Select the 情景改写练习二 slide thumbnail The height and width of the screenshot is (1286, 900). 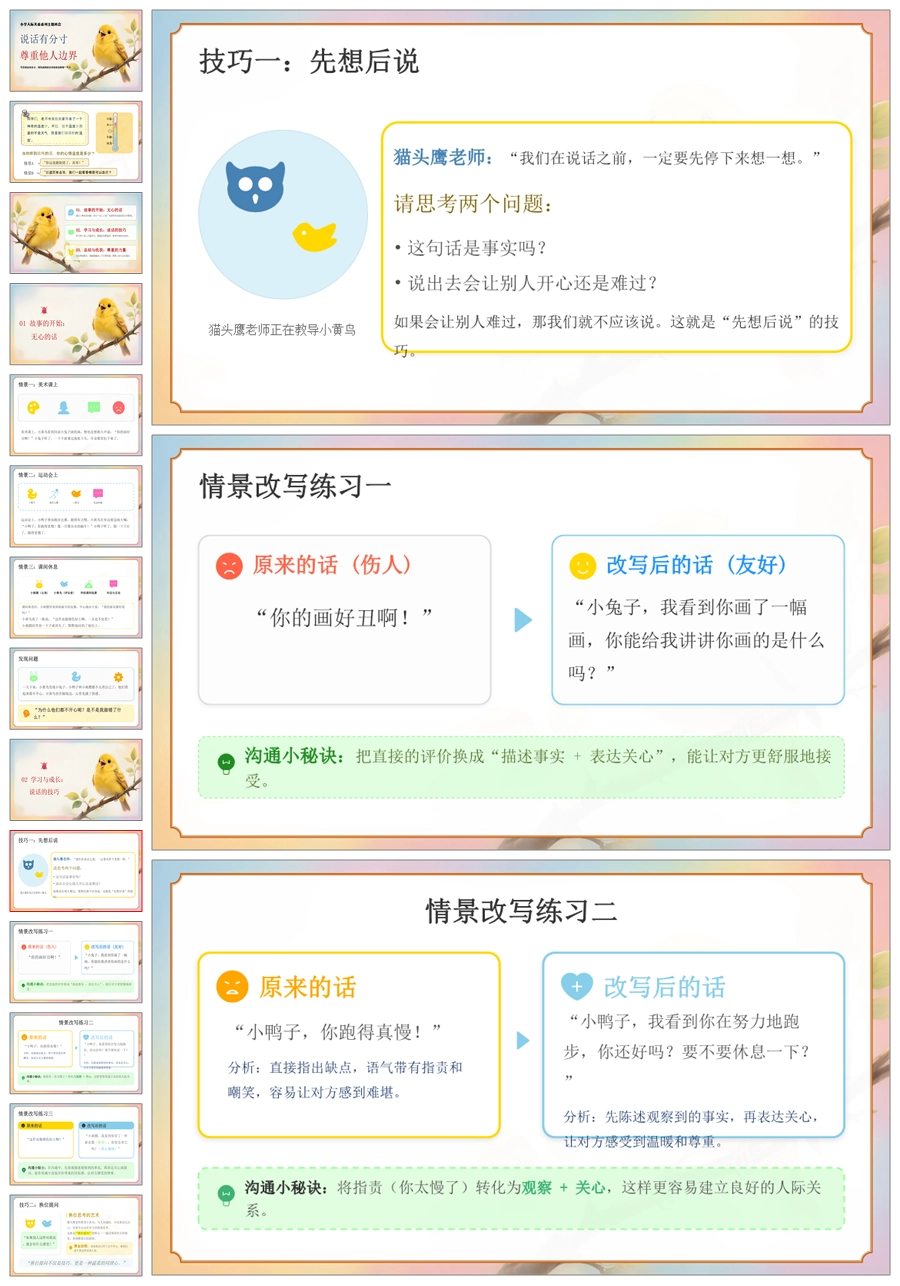pyautogui.click(x=76, y=1053)
